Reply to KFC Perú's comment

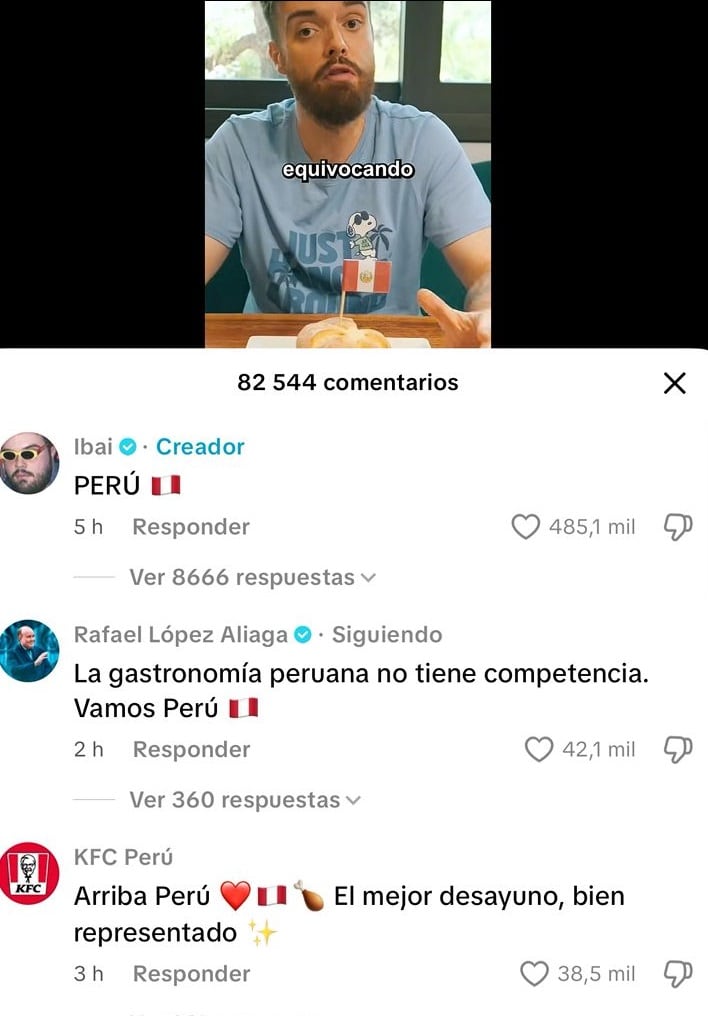(190, 973)
